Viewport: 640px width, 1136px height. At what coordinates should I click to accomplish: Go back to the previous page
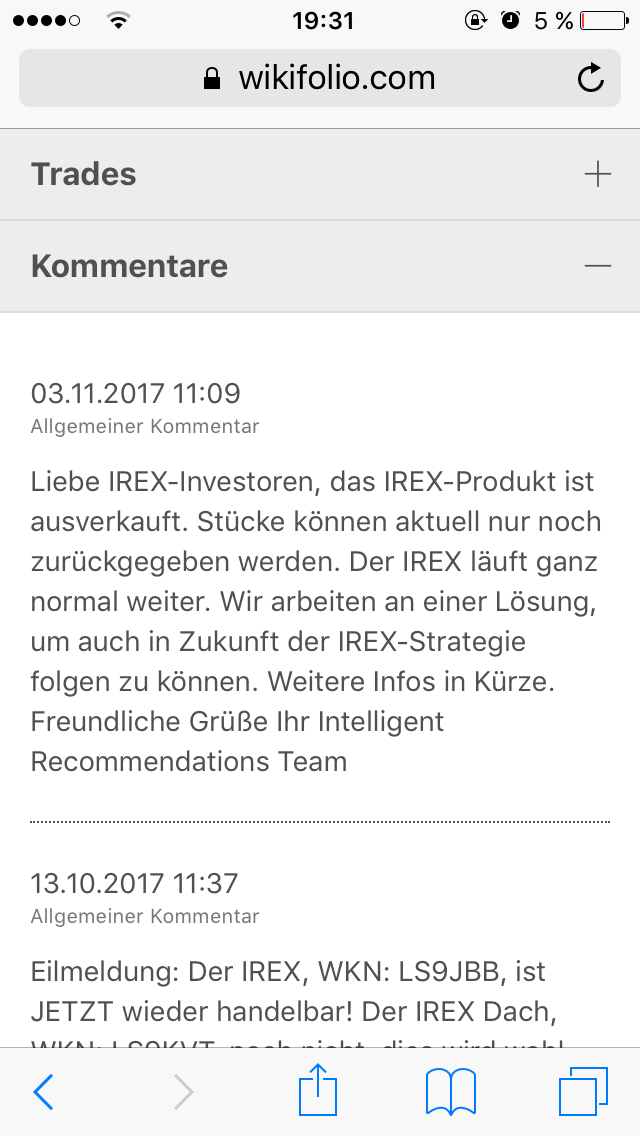pyautogui.click(x=44, y=1092)
